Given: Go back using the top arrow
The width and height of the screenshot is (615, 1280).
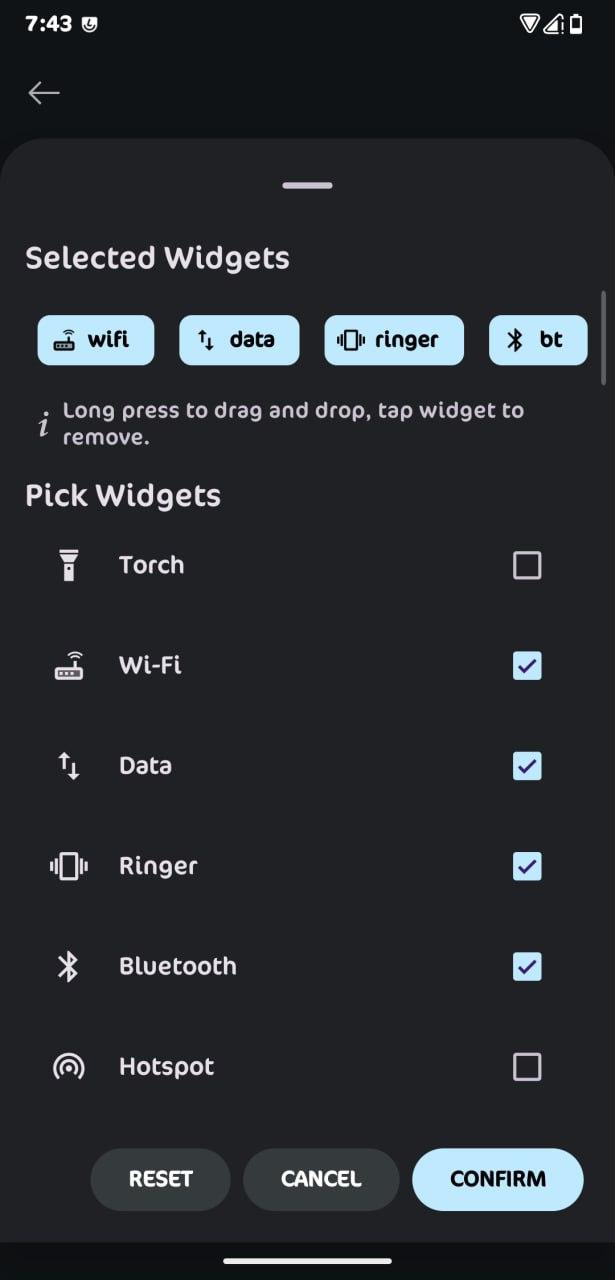Looking at the screenshot, I should 44,93.
